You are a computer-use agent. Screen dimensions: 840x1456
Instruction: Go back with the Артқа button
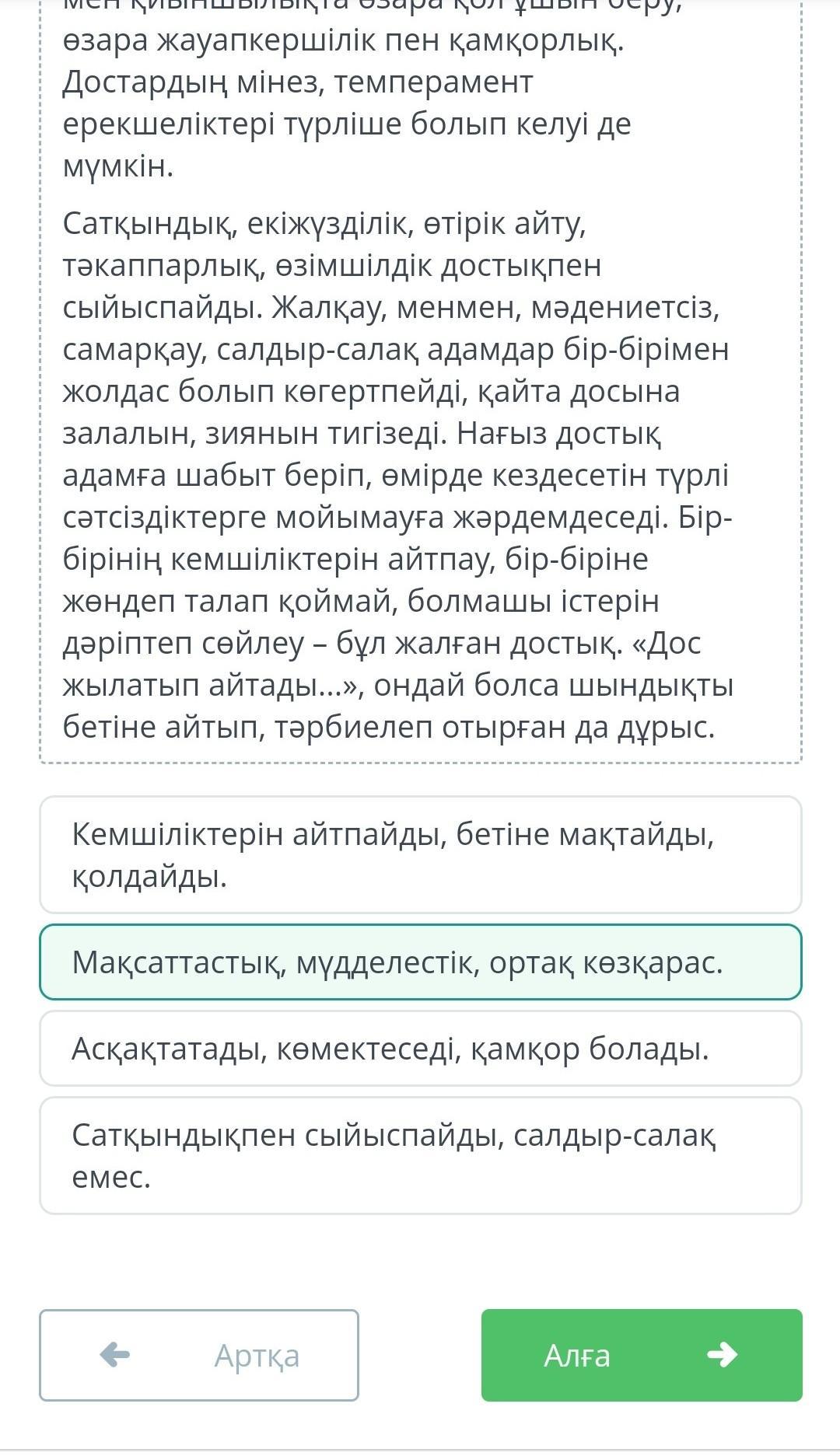[x=199, y=1355]
